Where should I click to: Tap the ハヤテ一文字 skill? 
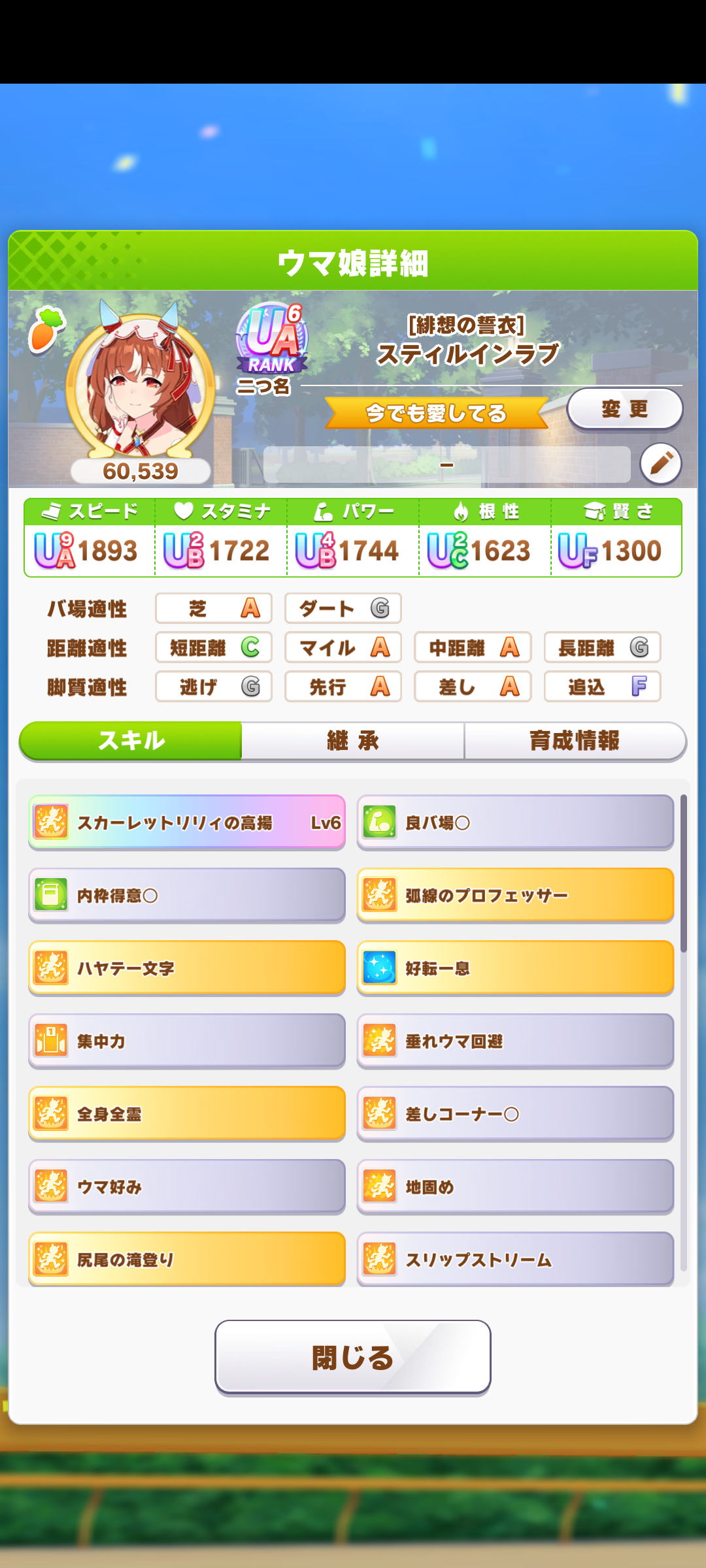187,968
